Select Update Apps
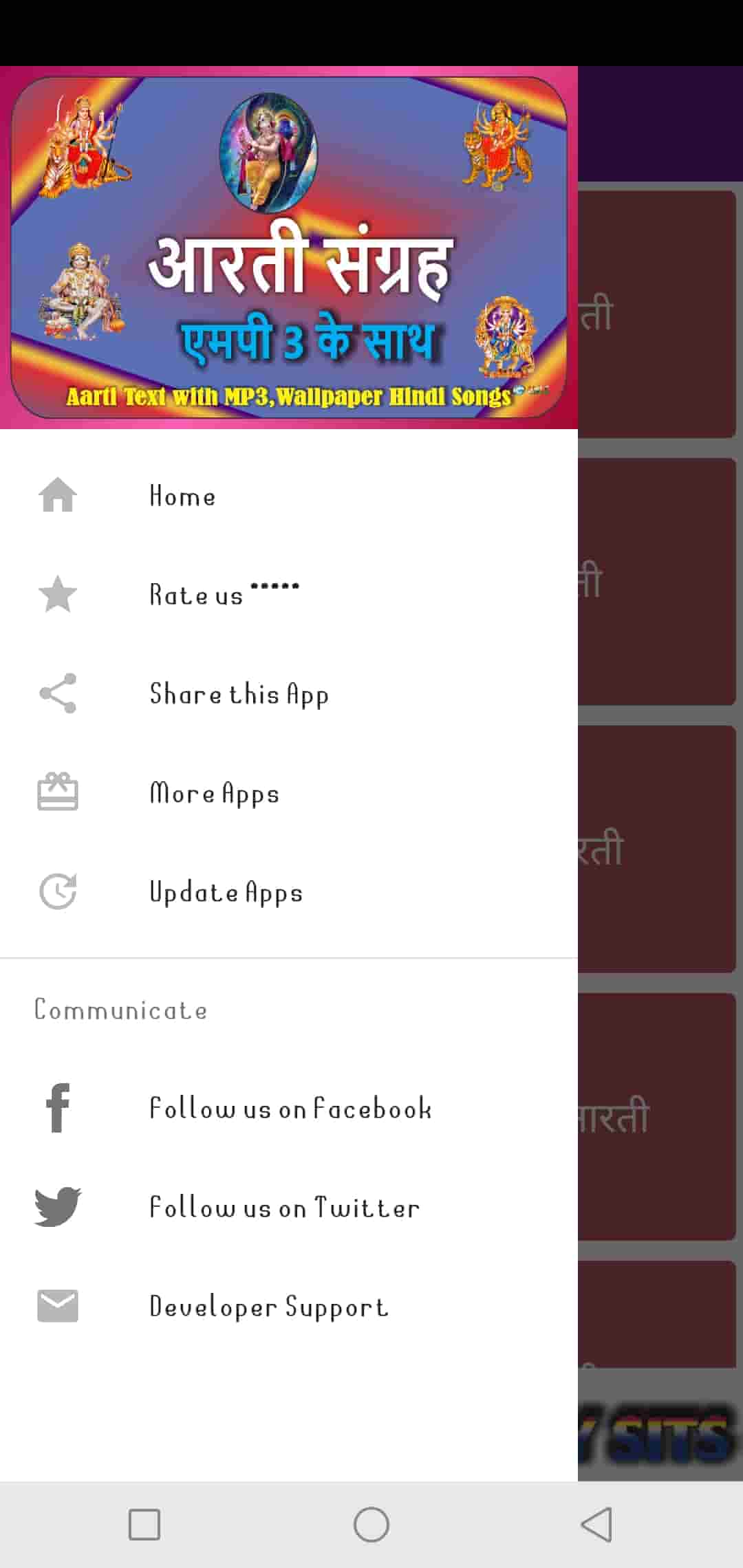Viewport: 743px width, 1568px height. (x=289, y=892)
